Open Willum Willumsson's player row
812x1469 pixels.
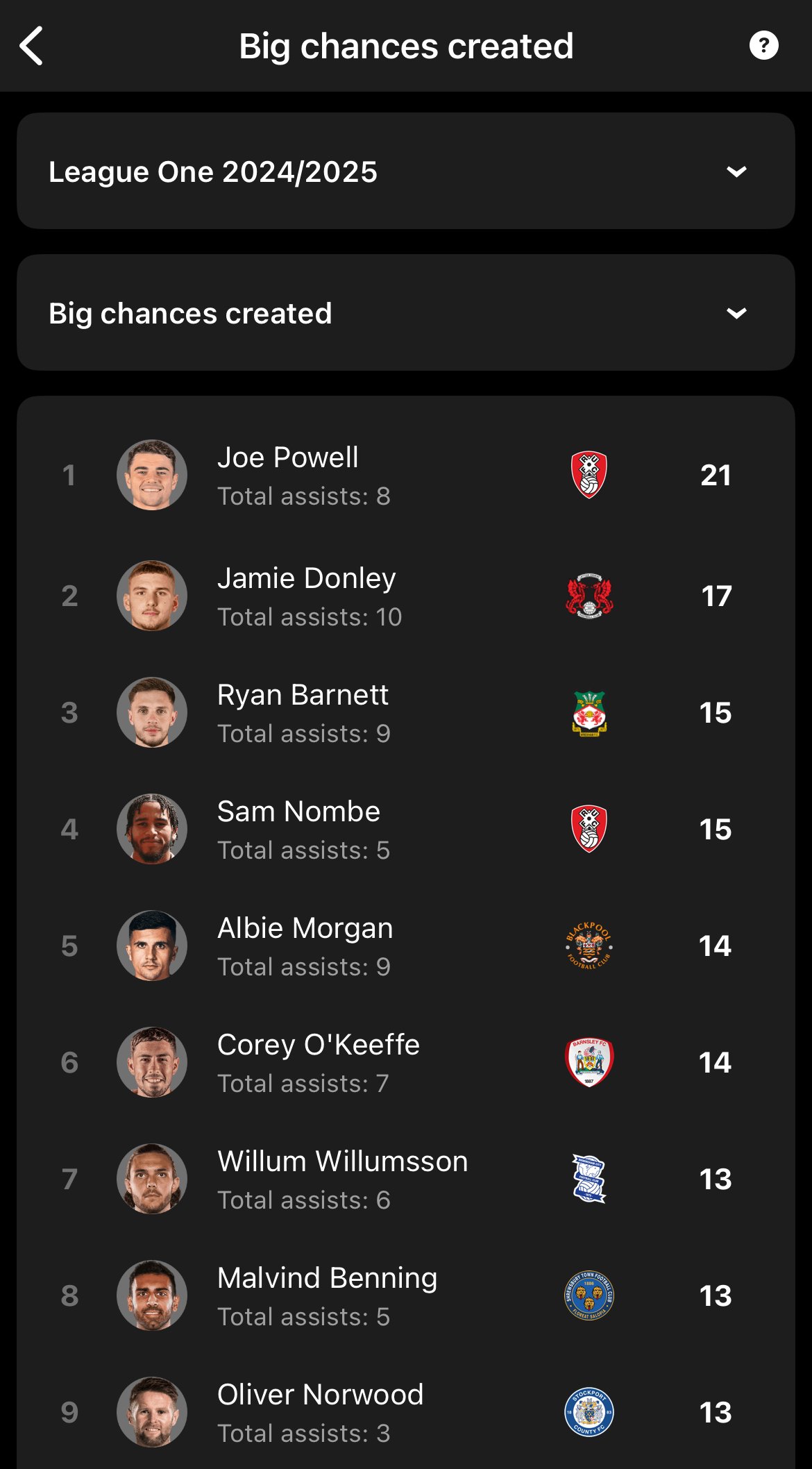[406, 1179]
